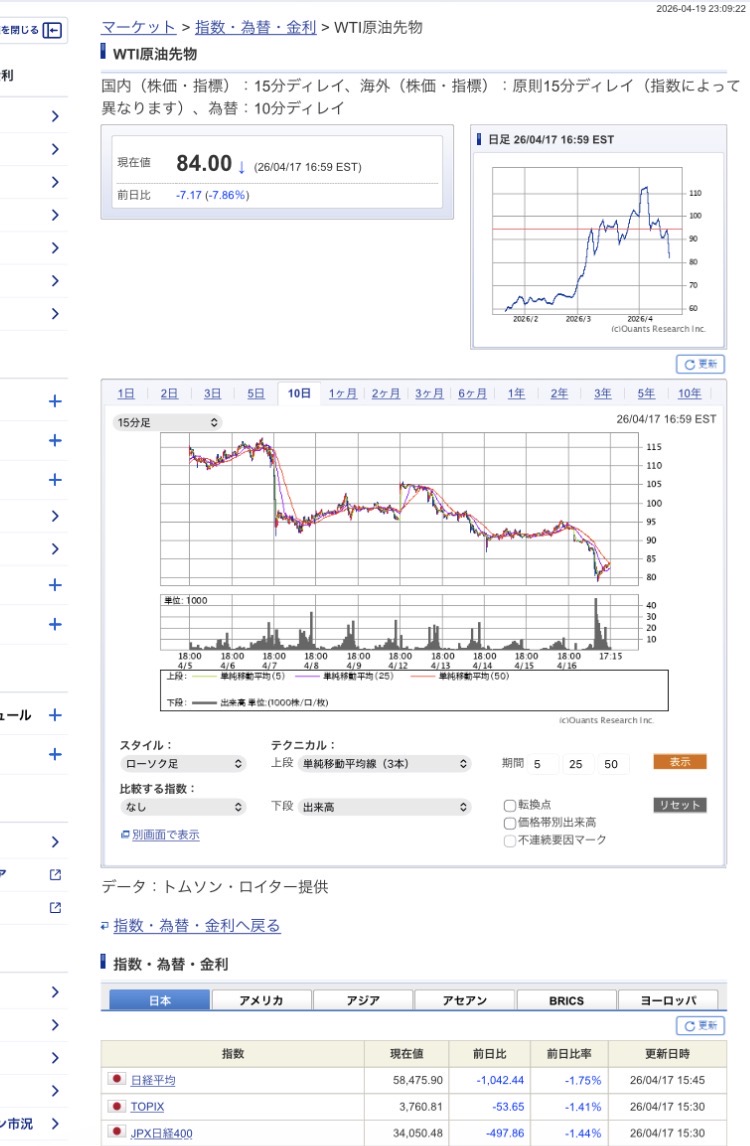Open the 比較する指数 dropdown

coord(182,806)
